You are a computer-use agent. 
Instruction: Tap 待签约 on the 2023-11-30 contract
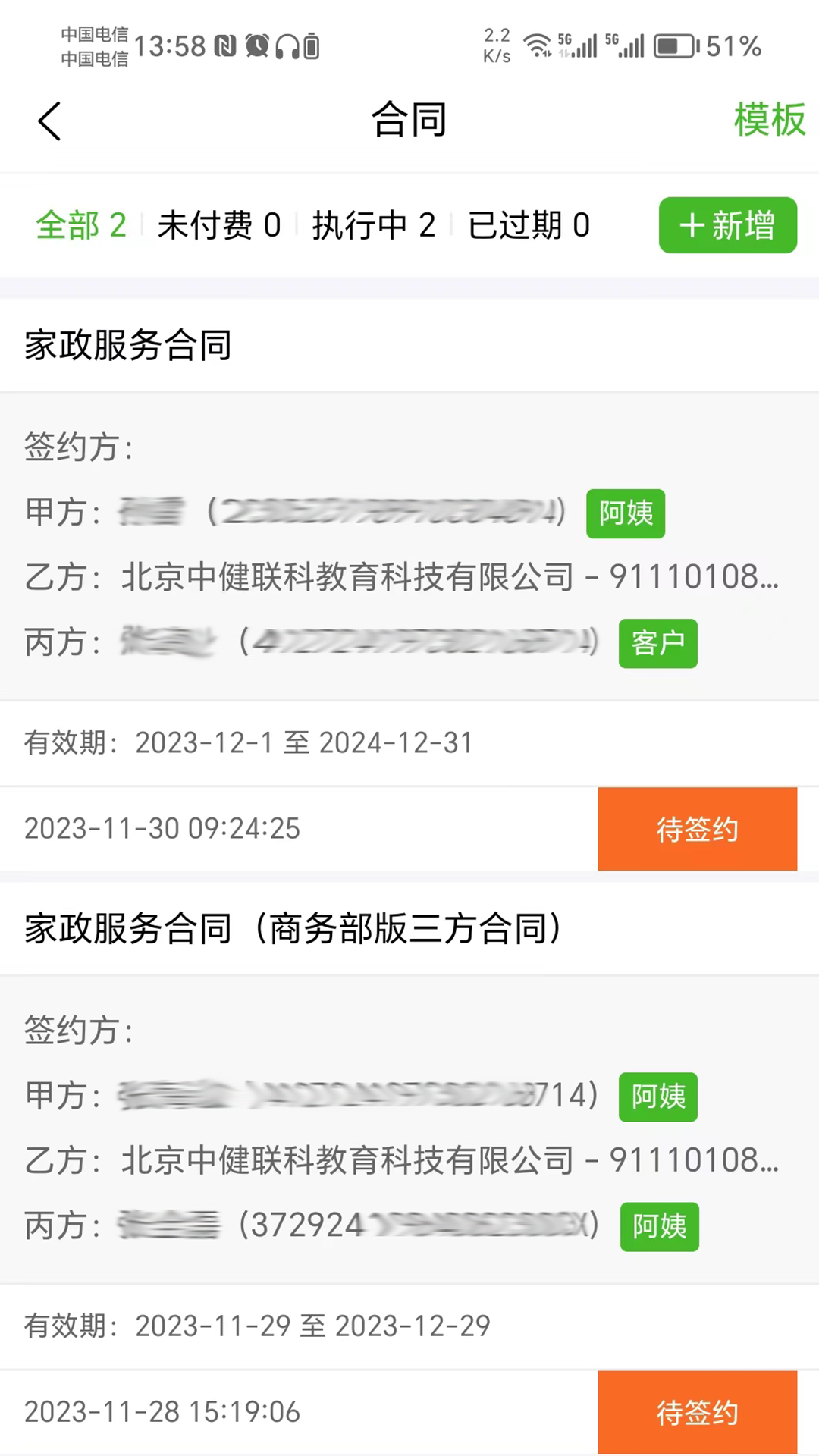[x=697, y=829]
